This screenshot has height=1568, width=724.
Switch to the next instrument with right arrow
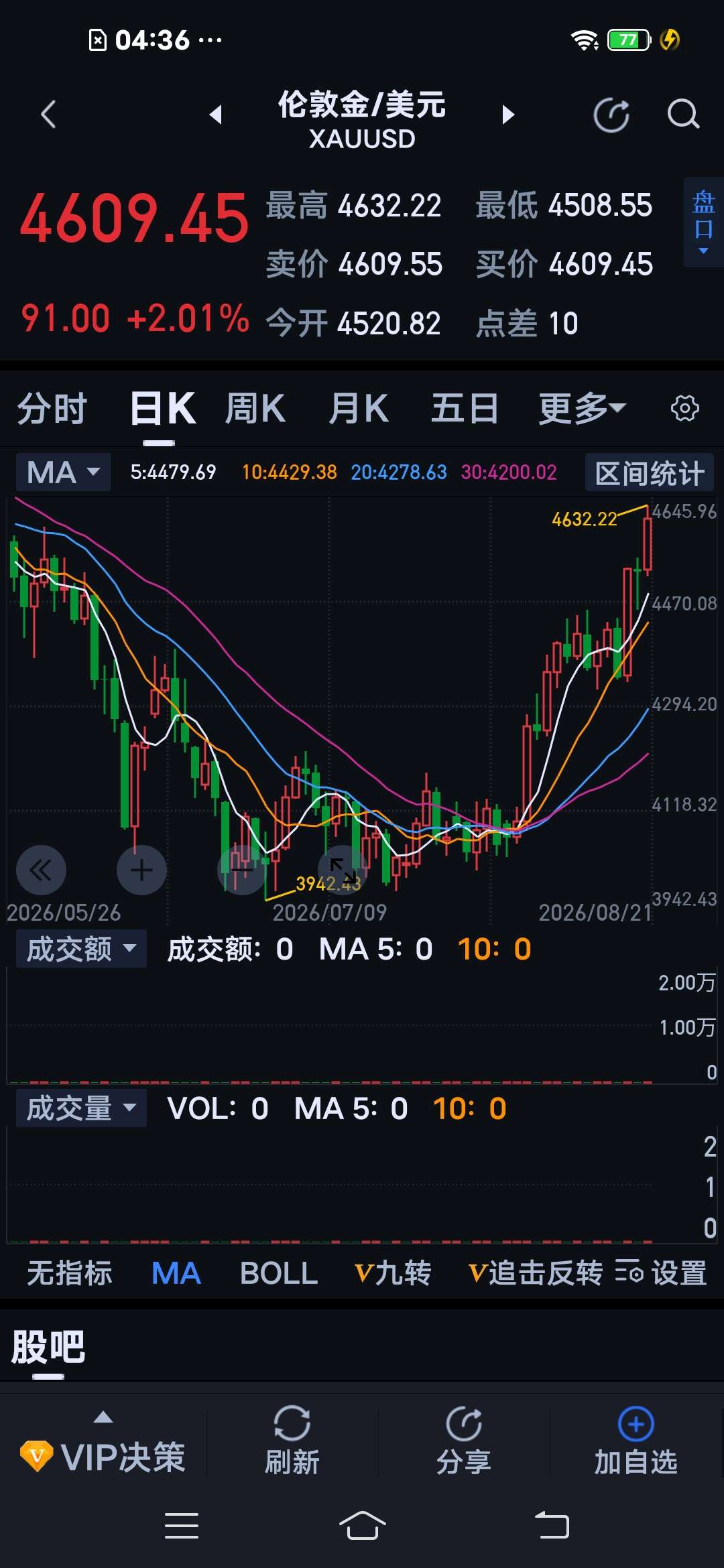coord(508,115)
